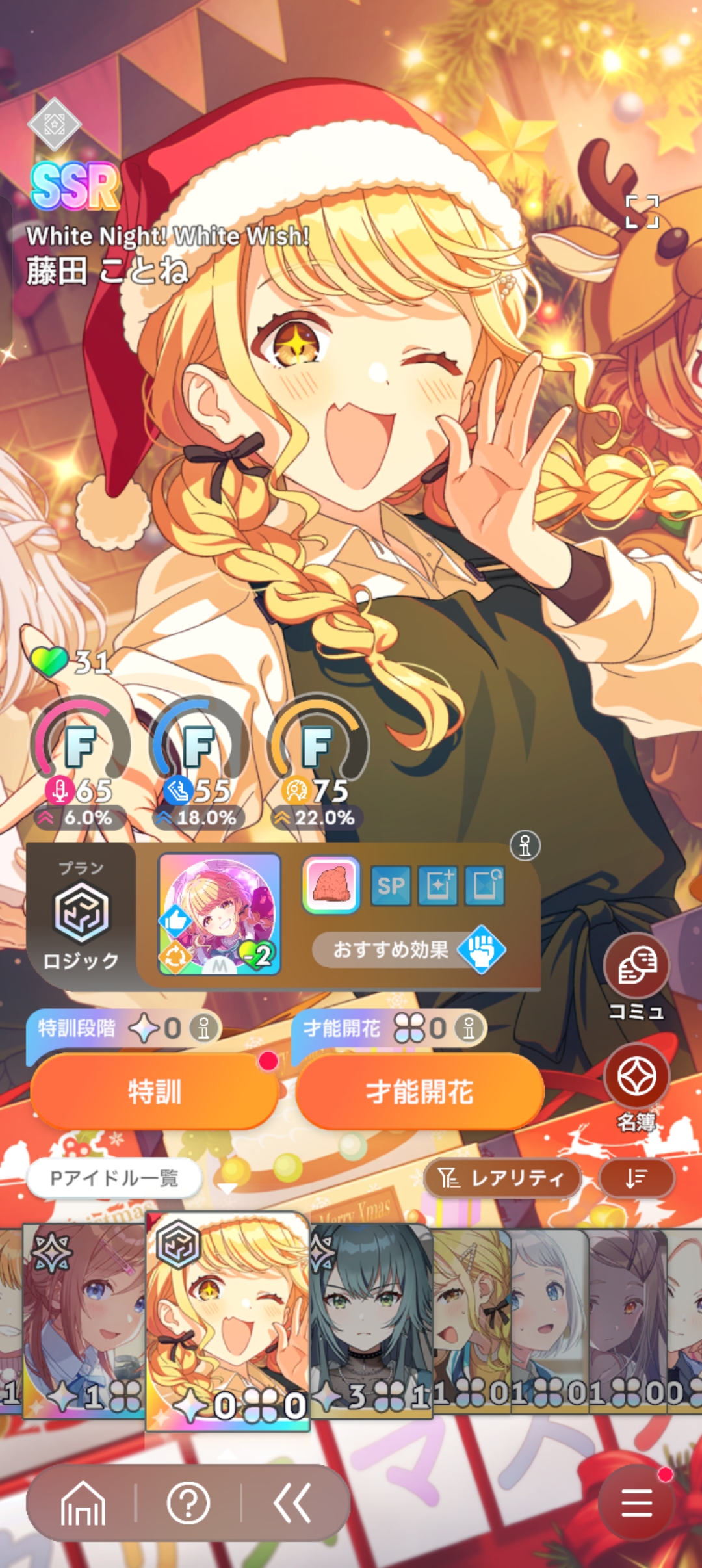Screen dimensions: 702x1568
Task: Toggle the sort order icon
Action: pyautogui.click(x=636, y=1178)
